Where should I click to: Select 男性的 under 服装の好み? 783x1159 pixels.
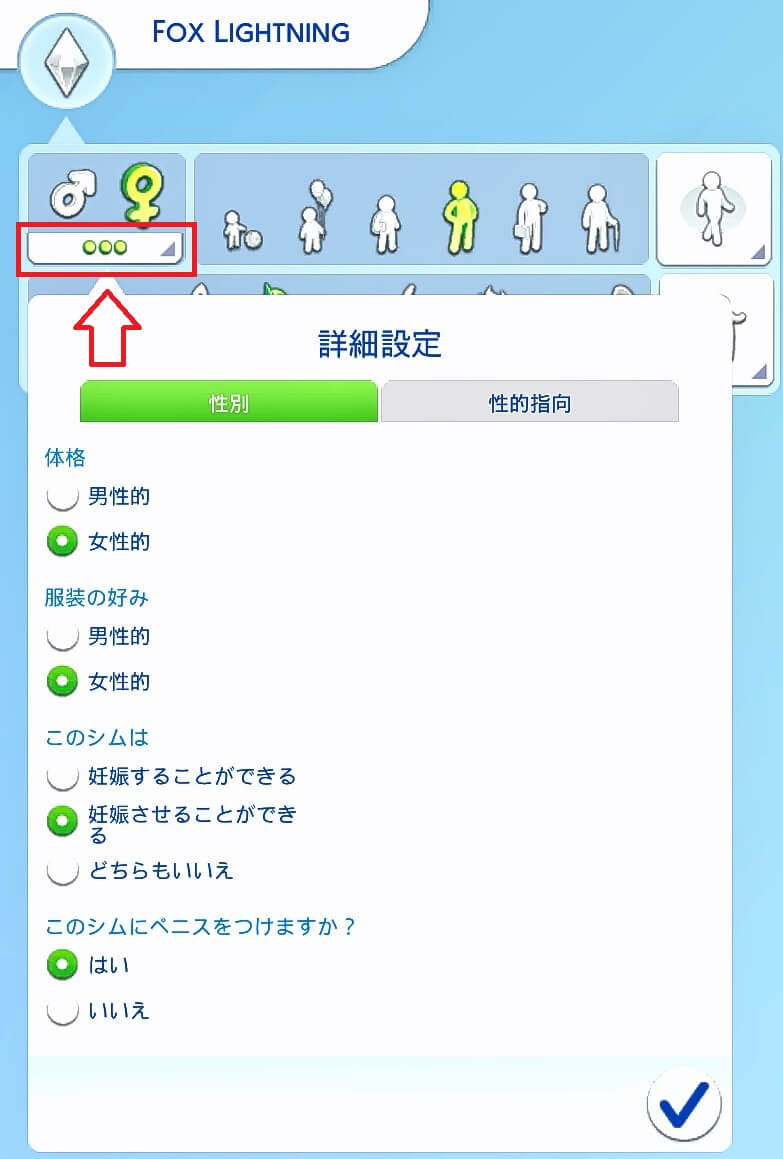point(62,636)
